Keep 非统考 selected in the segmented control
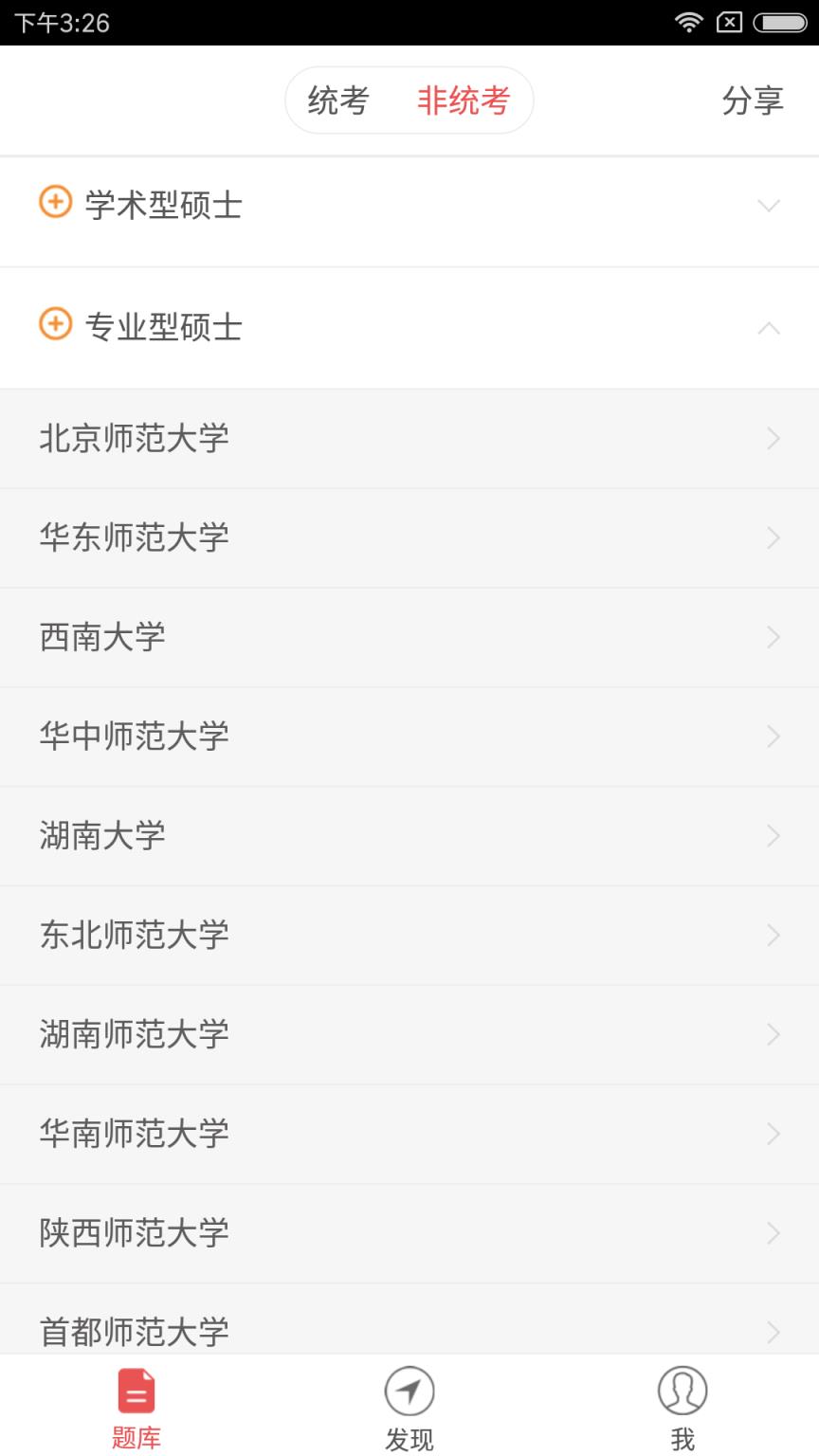The height and width of the screenshot is (1456, 819). click(465, 99)
